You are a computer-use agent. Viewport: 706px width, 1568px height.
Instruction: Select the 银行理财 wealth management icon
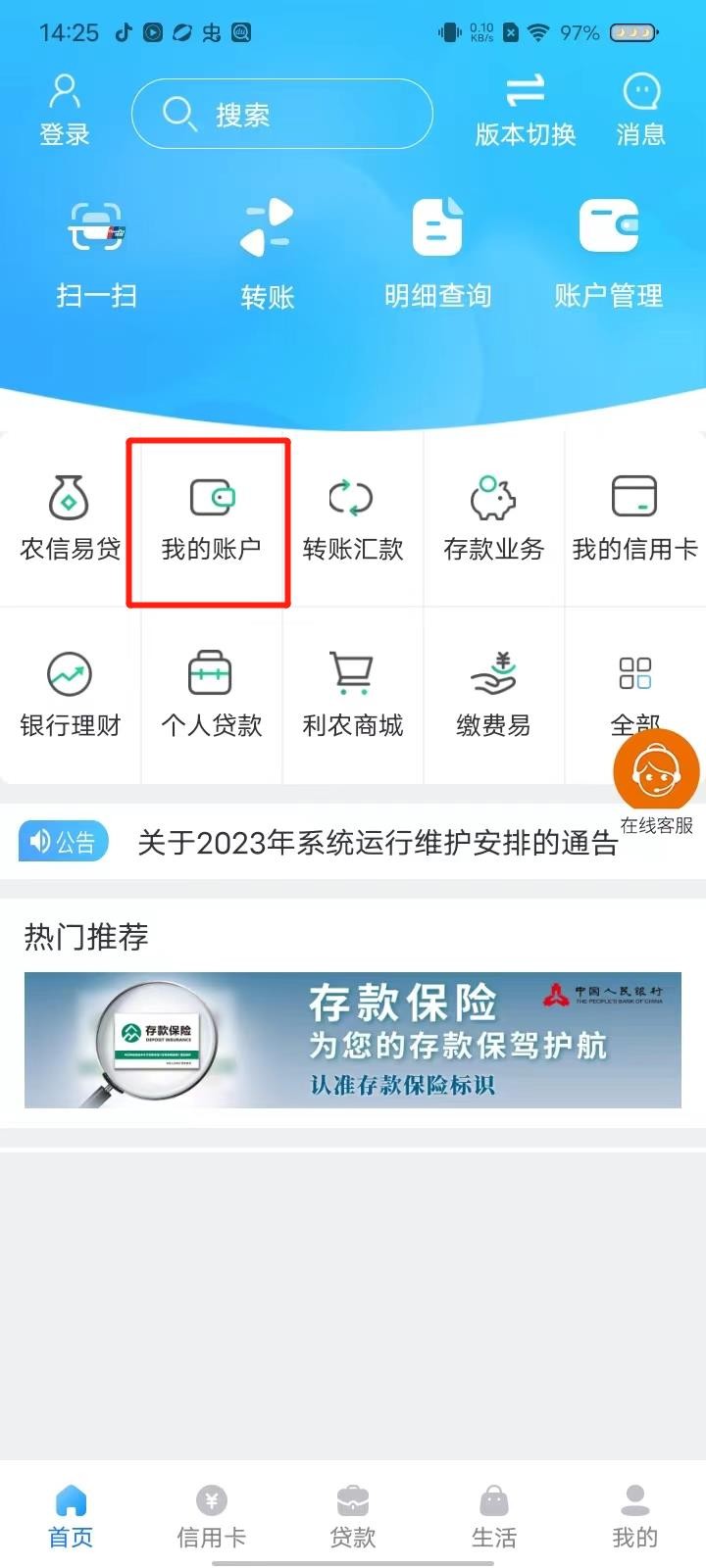click(69, 693)
